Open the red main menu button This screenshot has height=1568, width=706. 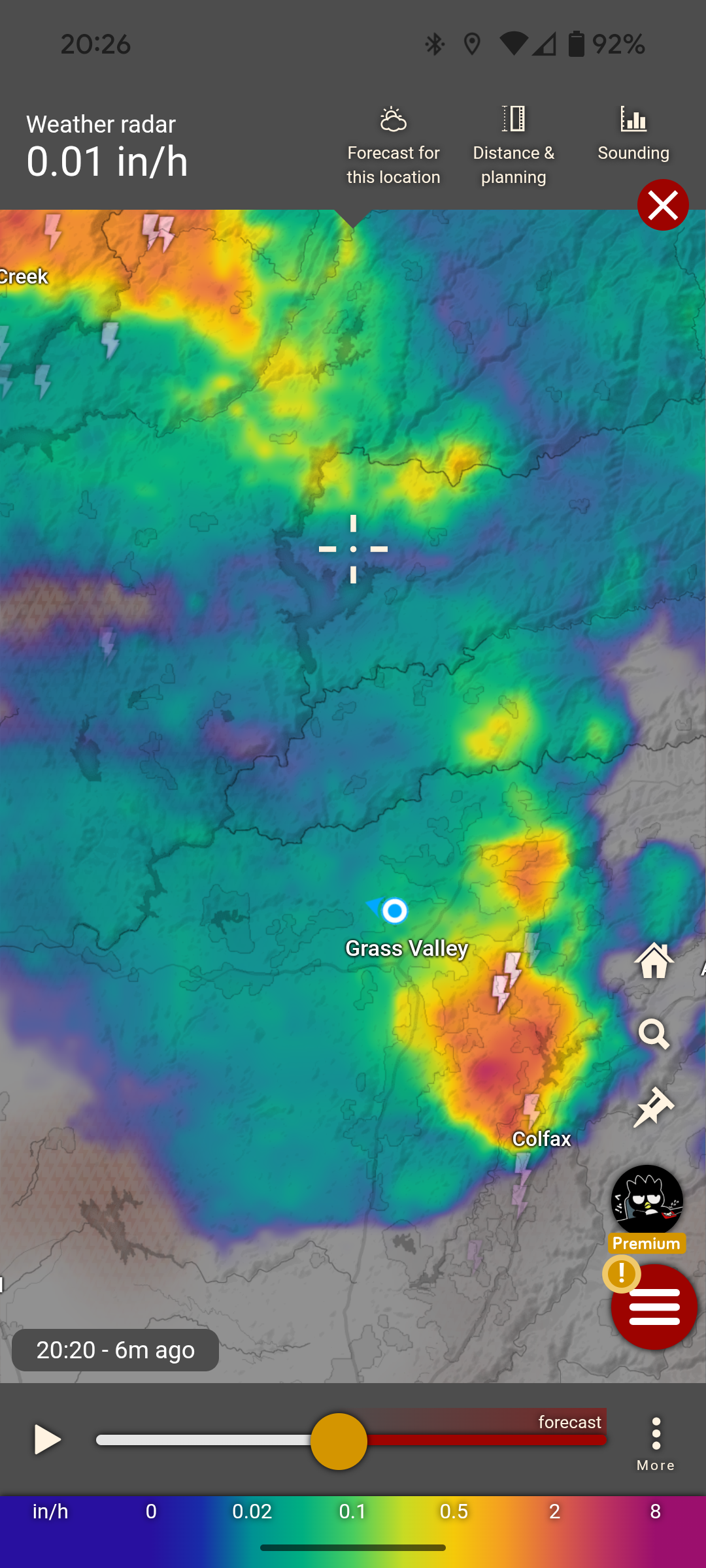(654, 1307)
